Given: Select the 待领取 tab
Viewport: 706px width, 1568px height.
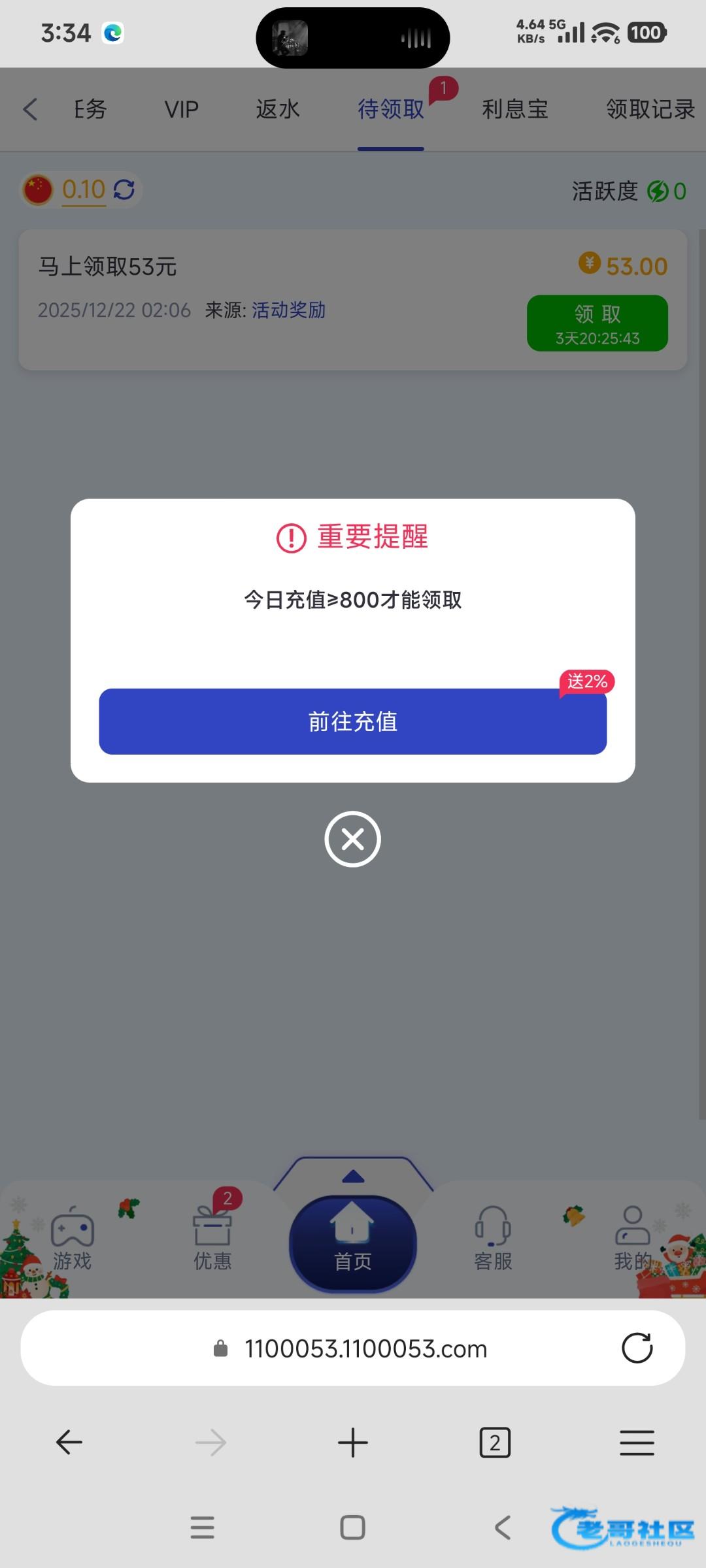Looking at the screenshot, I should (390, 109).
